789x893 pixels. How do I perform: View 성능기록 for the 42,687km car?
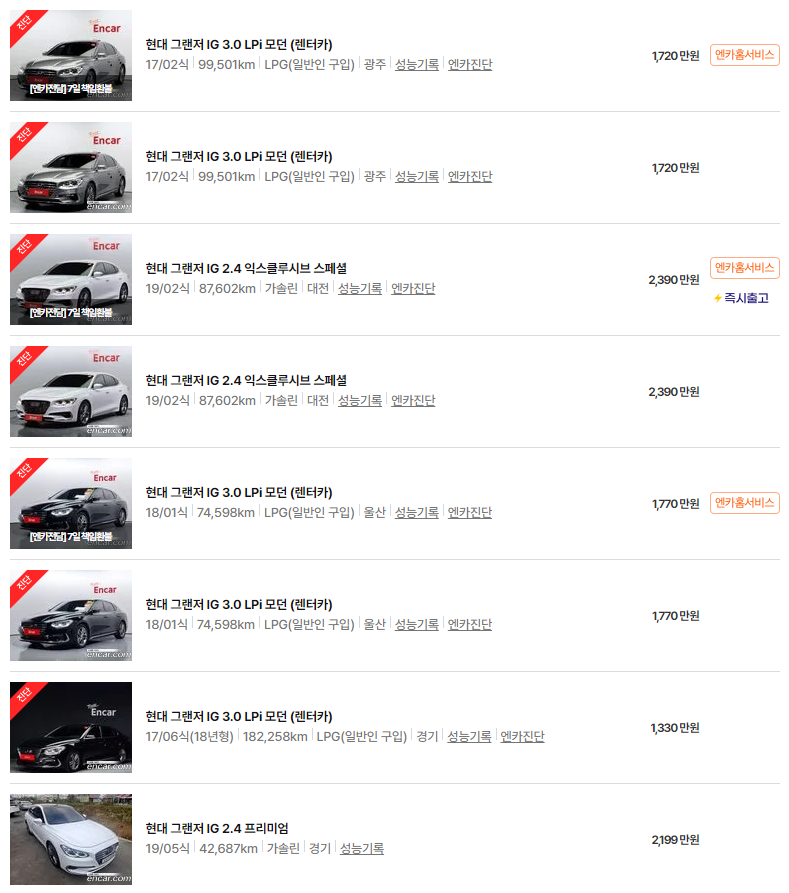[x=362, y=848]
